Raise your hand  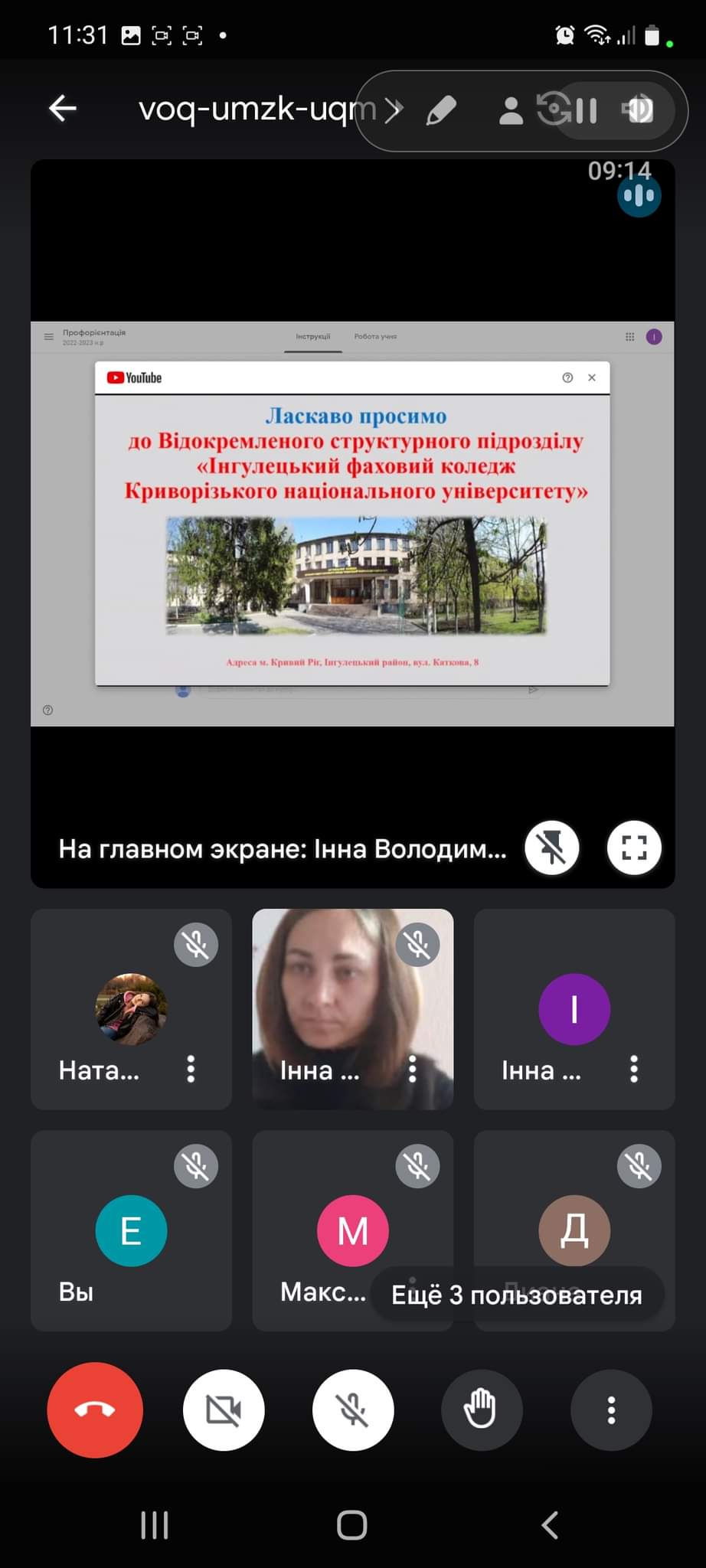(482, 1410)
